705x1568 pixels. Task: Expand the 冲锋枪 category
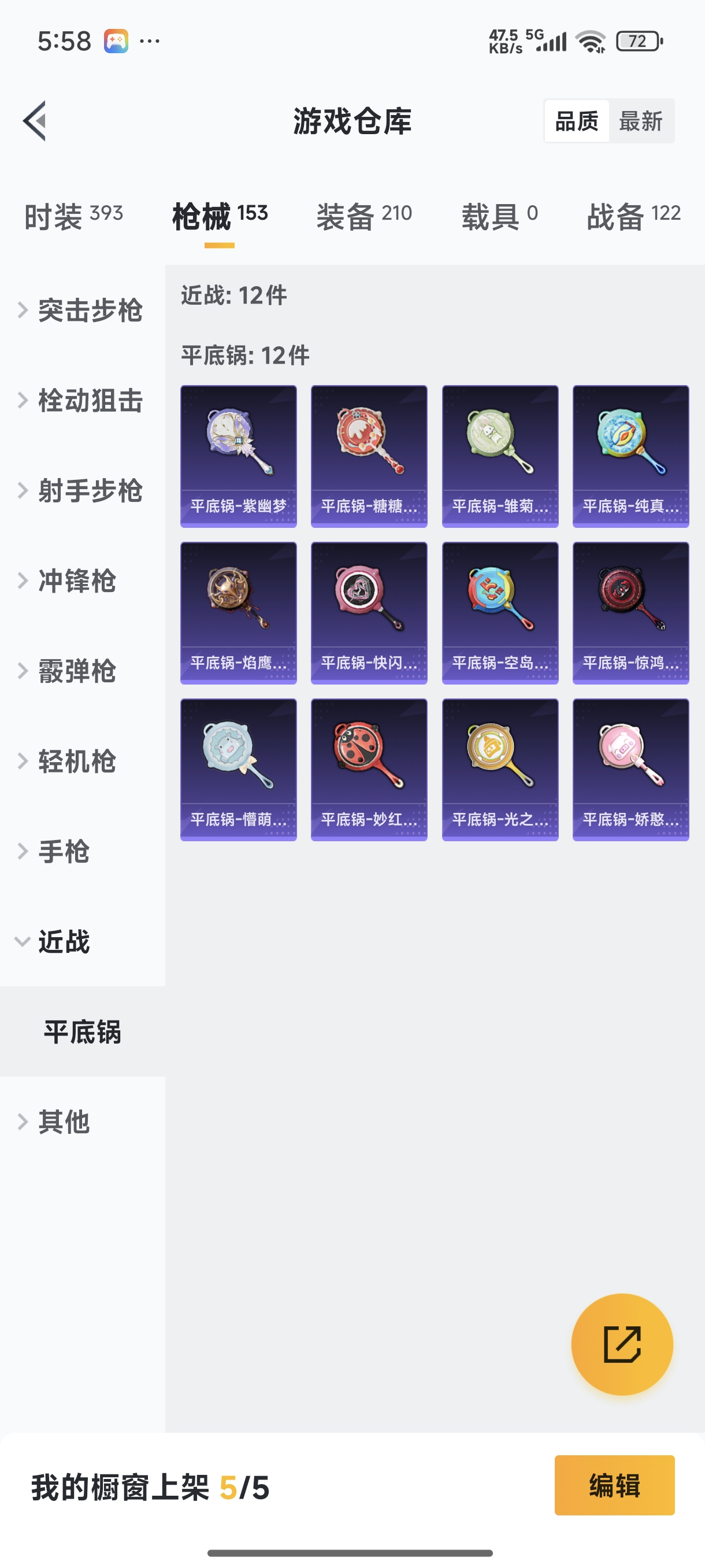[x=76, y=580]
